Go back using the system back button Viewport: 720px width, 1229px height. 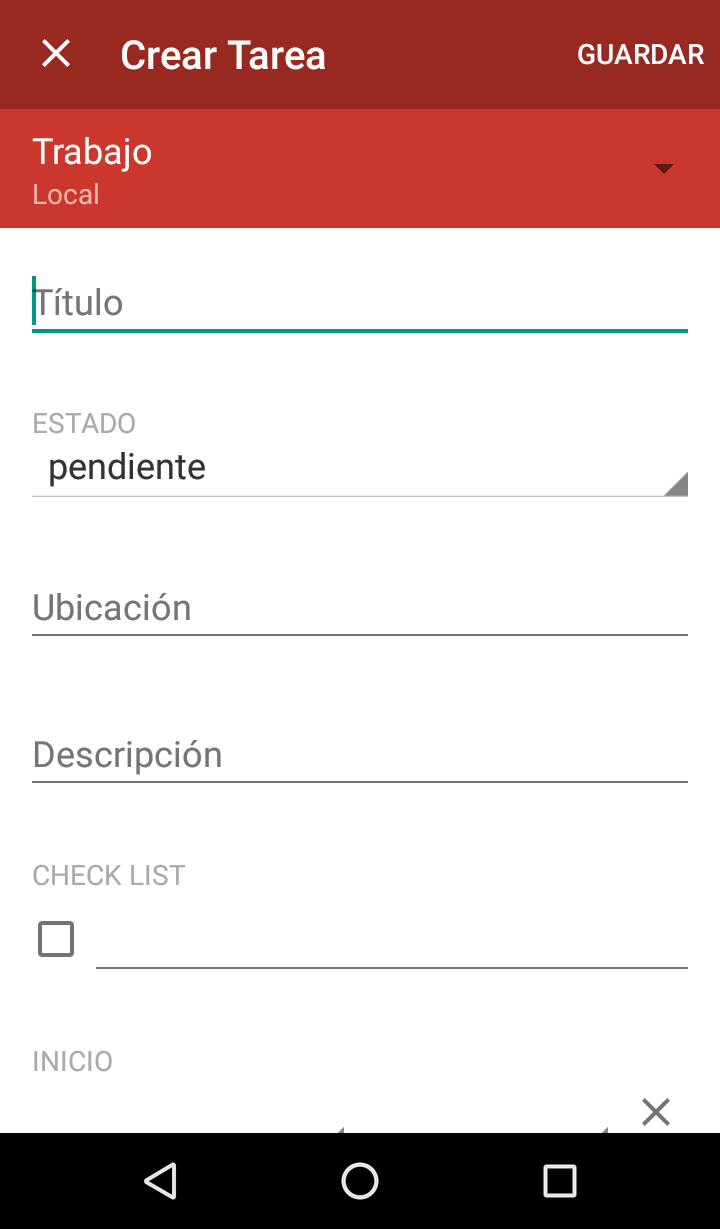coord(160,1181)
